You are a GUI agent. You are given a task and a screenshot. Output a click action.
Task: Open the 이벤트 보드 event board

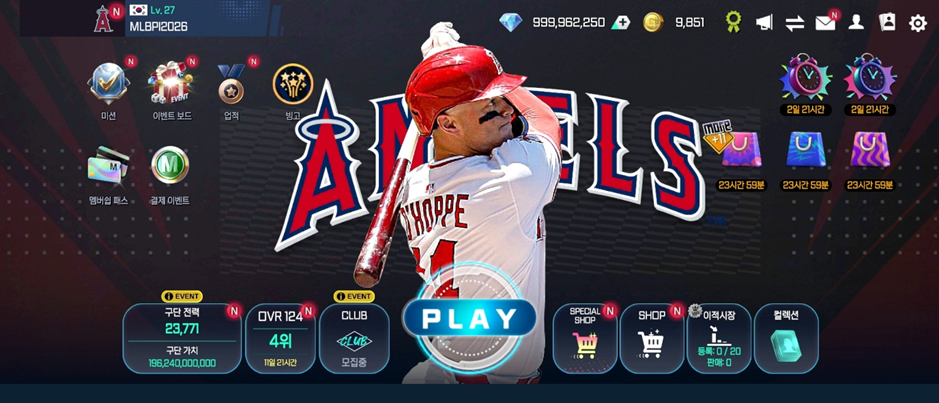(171, 88)
